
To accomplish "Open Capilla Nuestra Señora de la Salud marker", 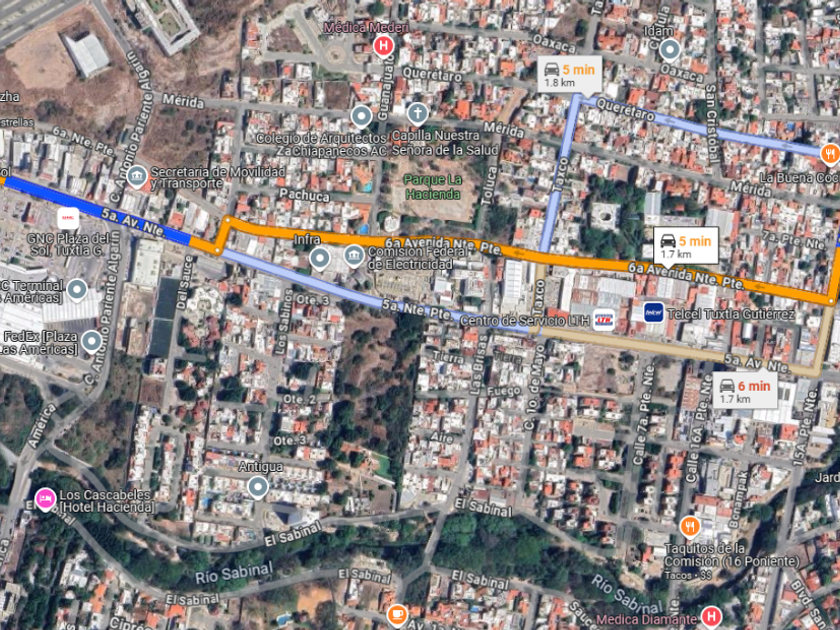I will pyautogui.click(x=417, y=114).
